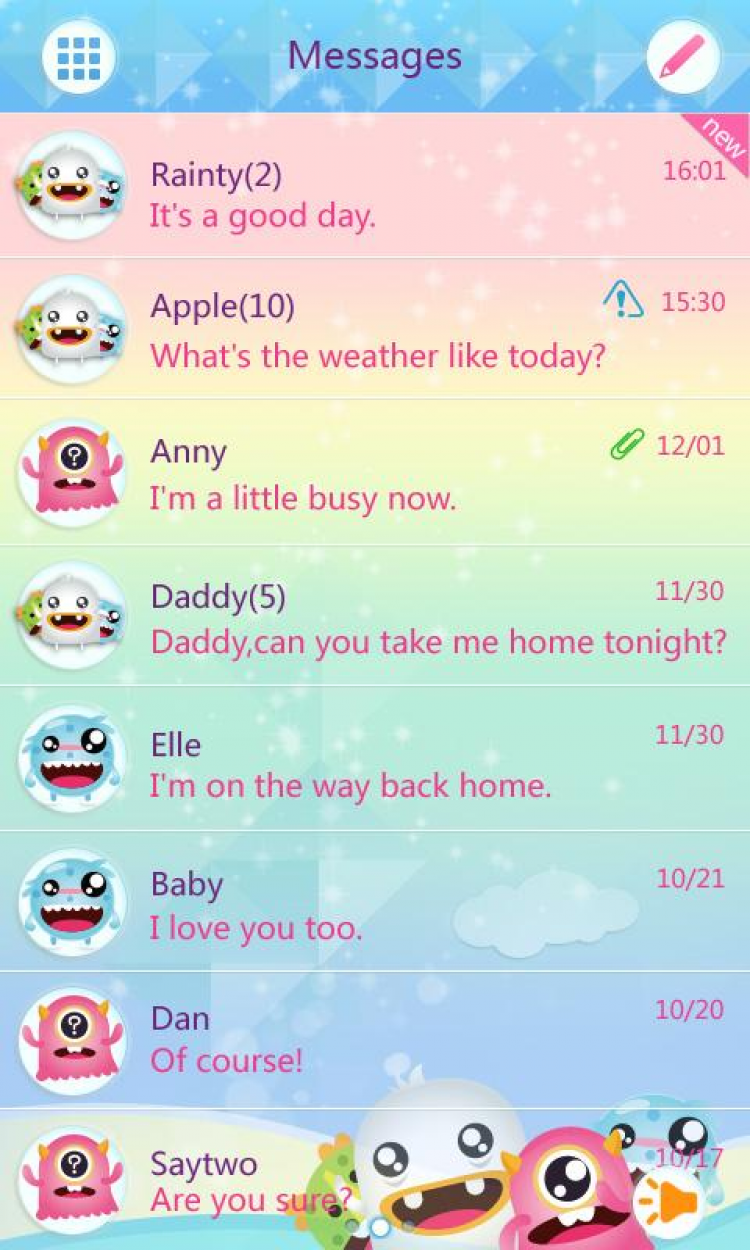Open the grid menu icon
750x1250 pixels.
pos(78,58)
